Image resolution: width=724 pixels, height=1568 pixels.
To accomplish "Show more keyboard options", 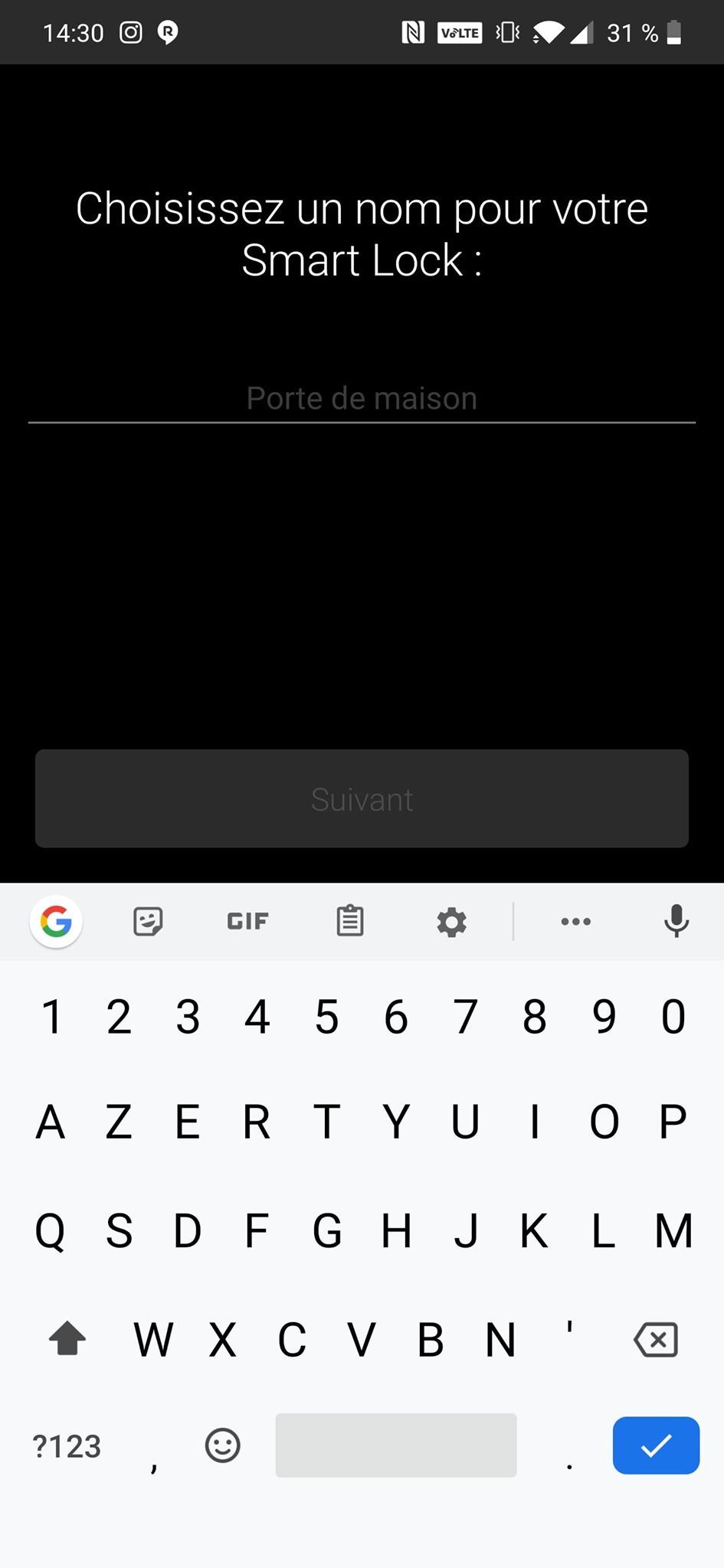I will pos(576,921).
